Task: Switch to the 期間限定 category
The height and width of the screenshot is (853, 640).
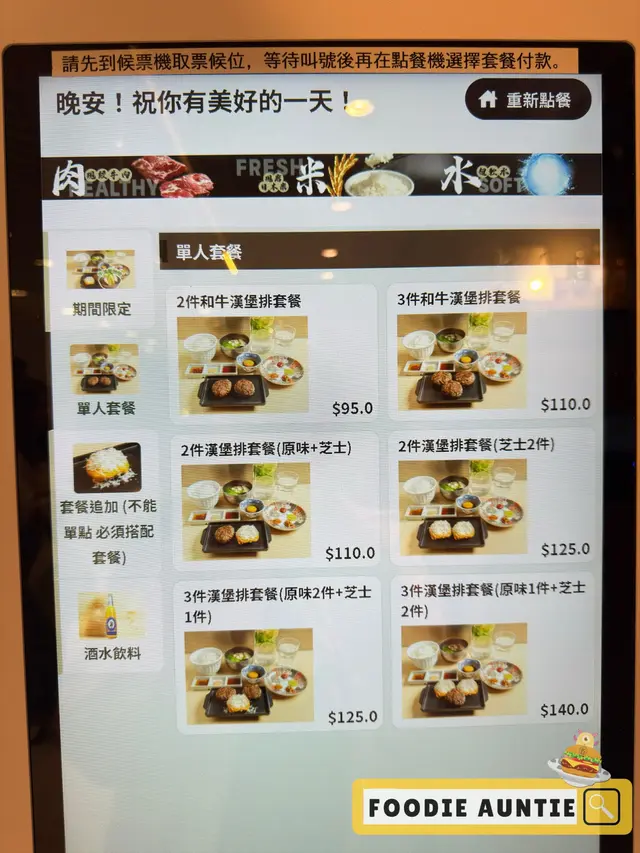Action: click(x=101, y=281)
